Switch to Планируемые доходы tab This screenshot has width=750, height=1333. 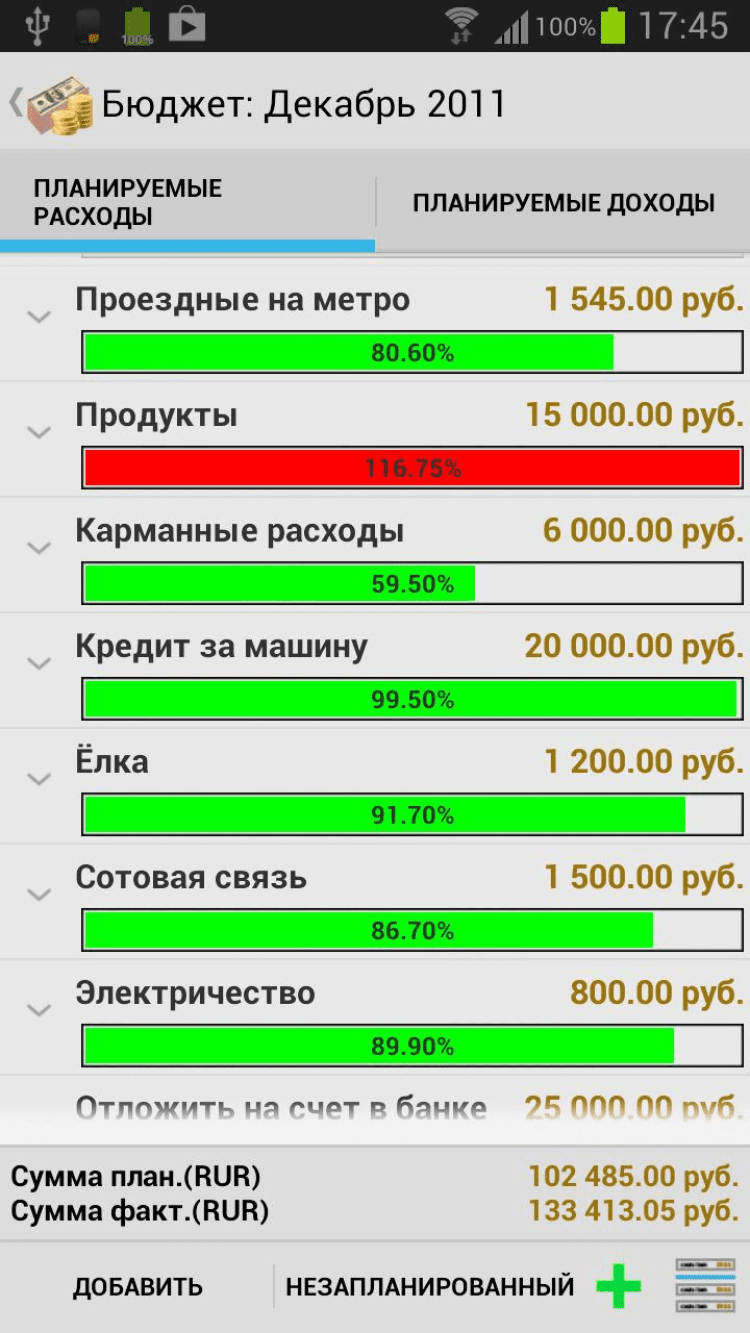tap(563, 203)
